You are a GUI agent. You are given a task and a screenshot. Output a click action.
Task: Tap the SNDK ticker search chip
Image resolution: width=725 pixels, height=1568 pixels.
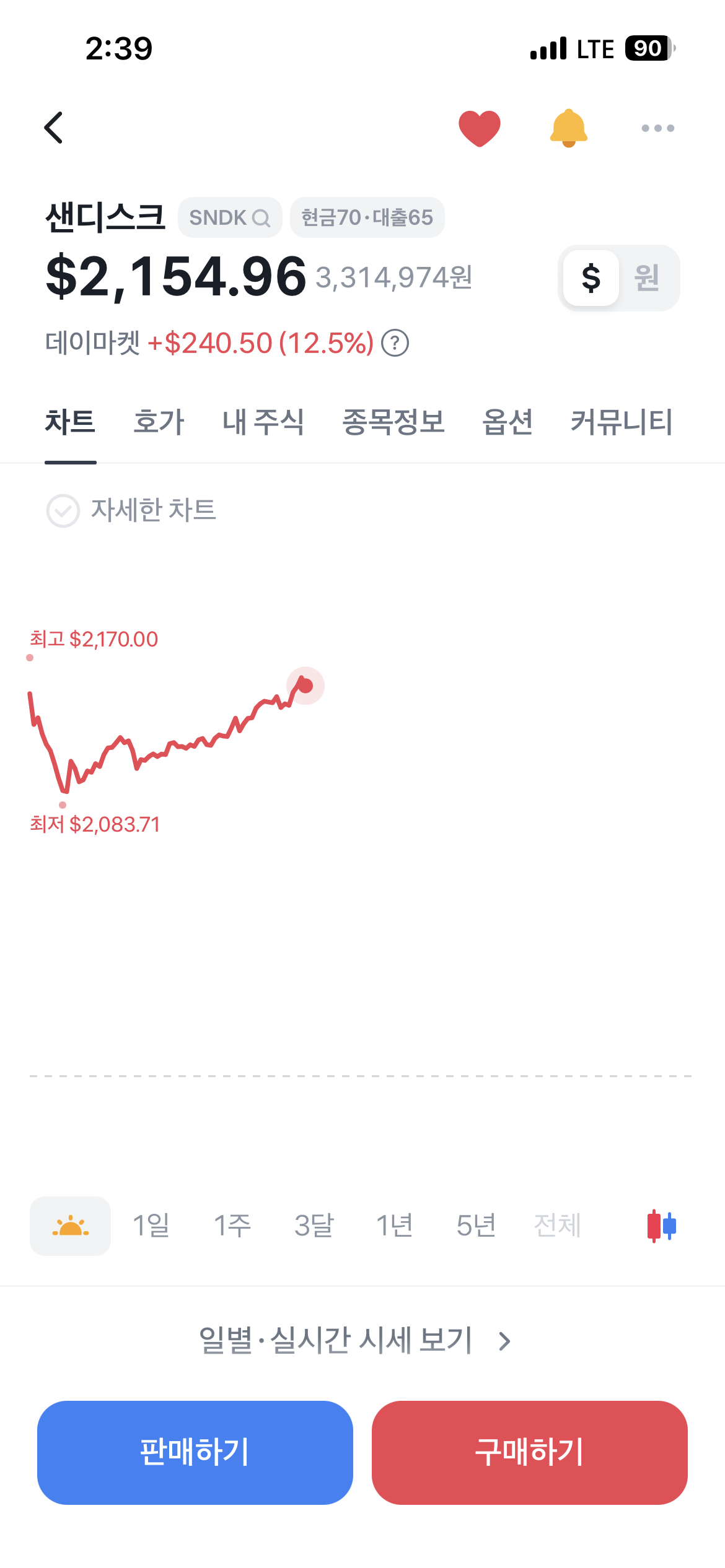[x=230, y=217]
